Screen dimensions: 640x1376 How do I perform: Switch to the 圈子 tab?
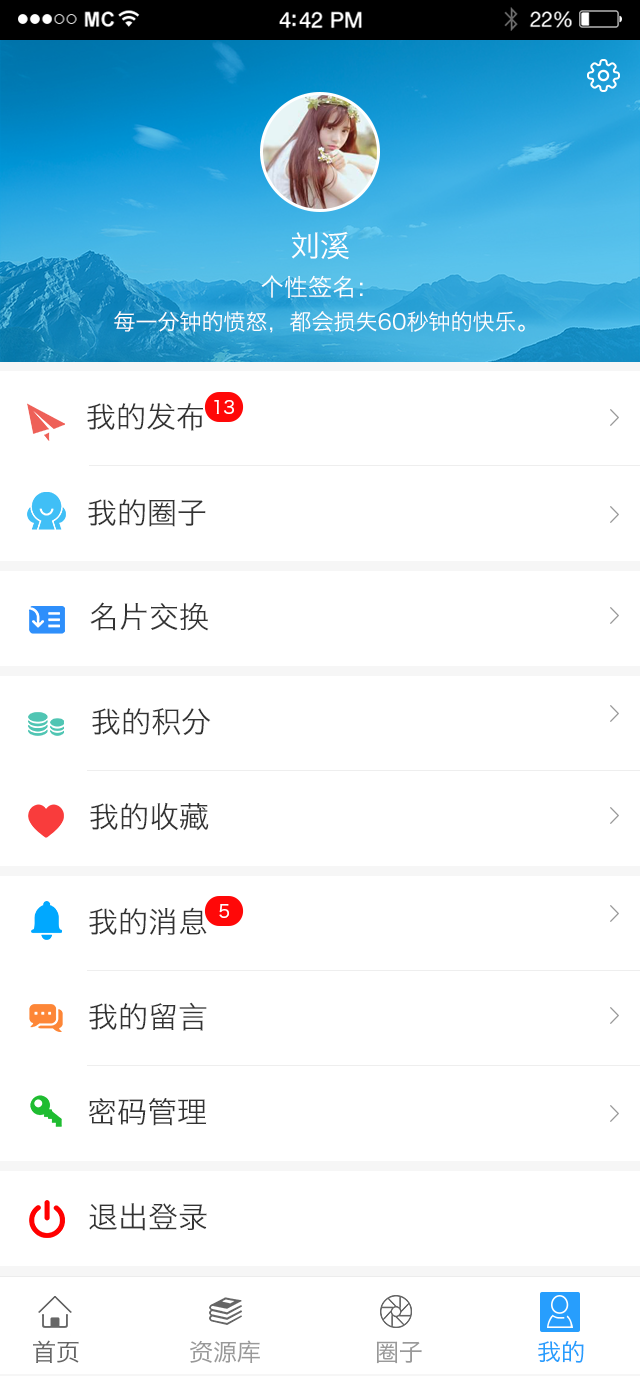tap(398, 1330)
